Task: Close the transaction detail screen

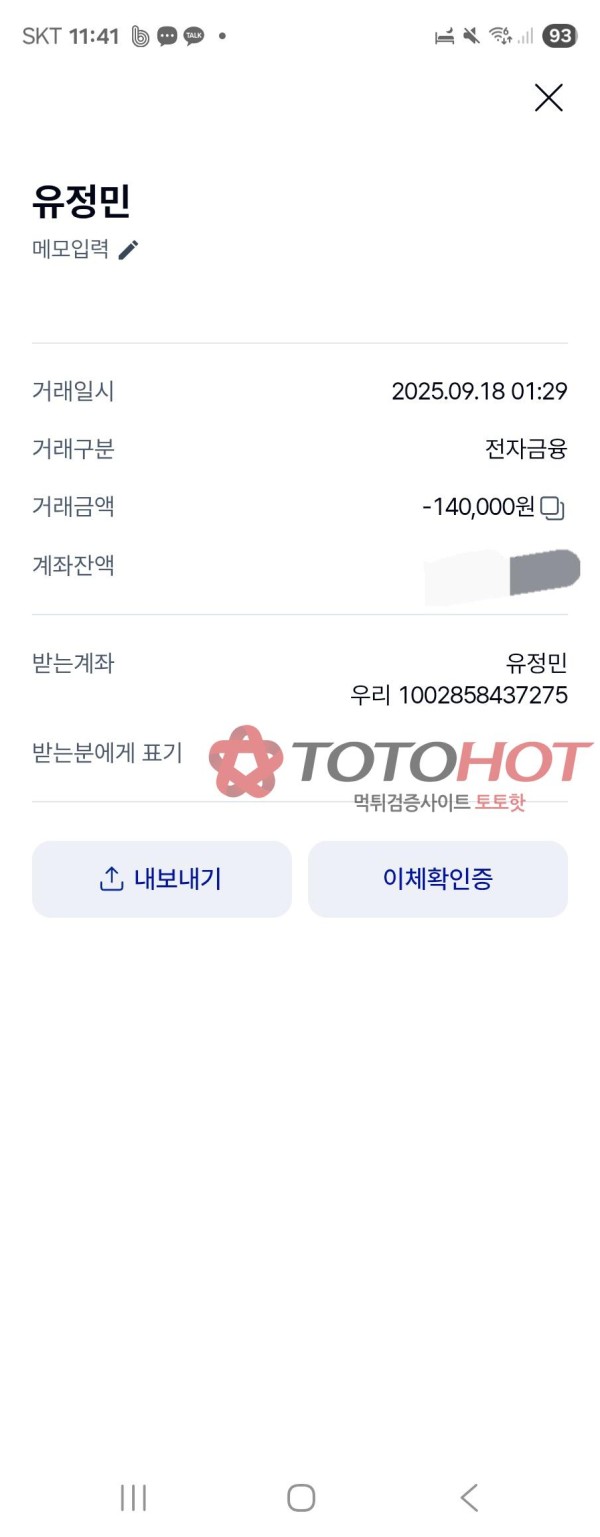Action: click(548, 98)
